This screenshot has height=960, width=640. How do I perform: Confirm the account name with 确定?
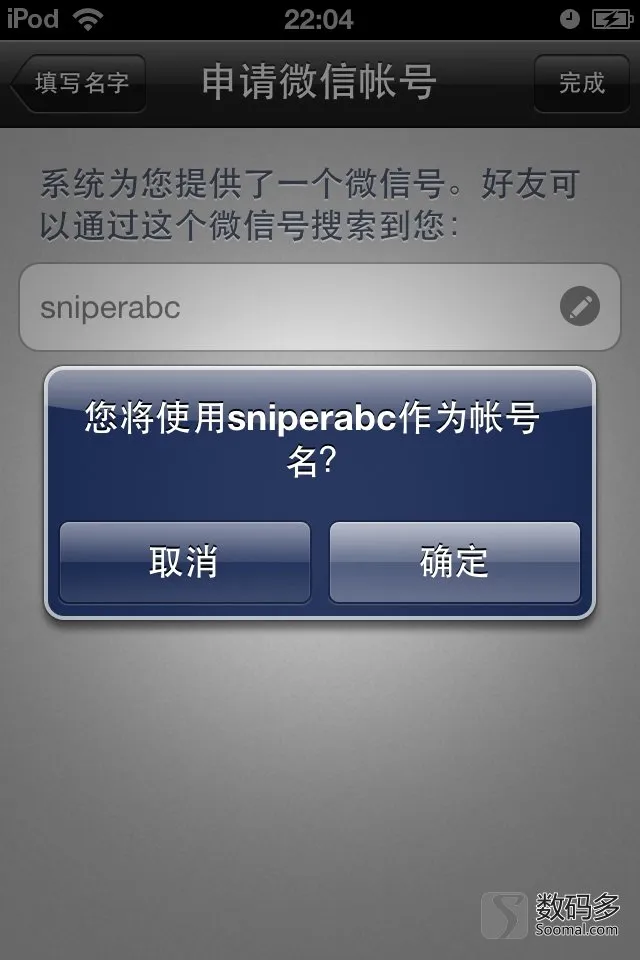coord(455,562)
